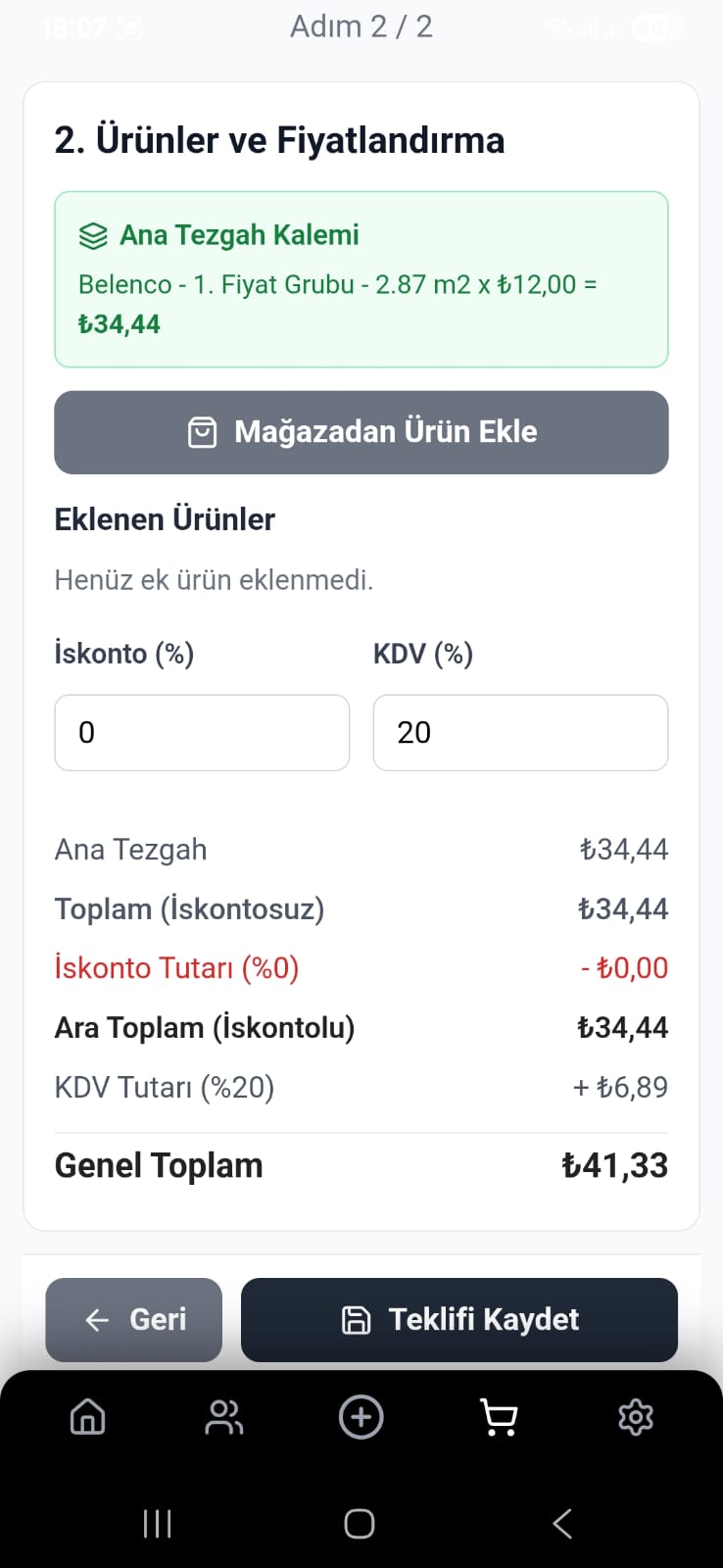Tap the Adım 2 / 2 header
The height and width of the screenshot is (1568, 723).
[x=361, y=26]
